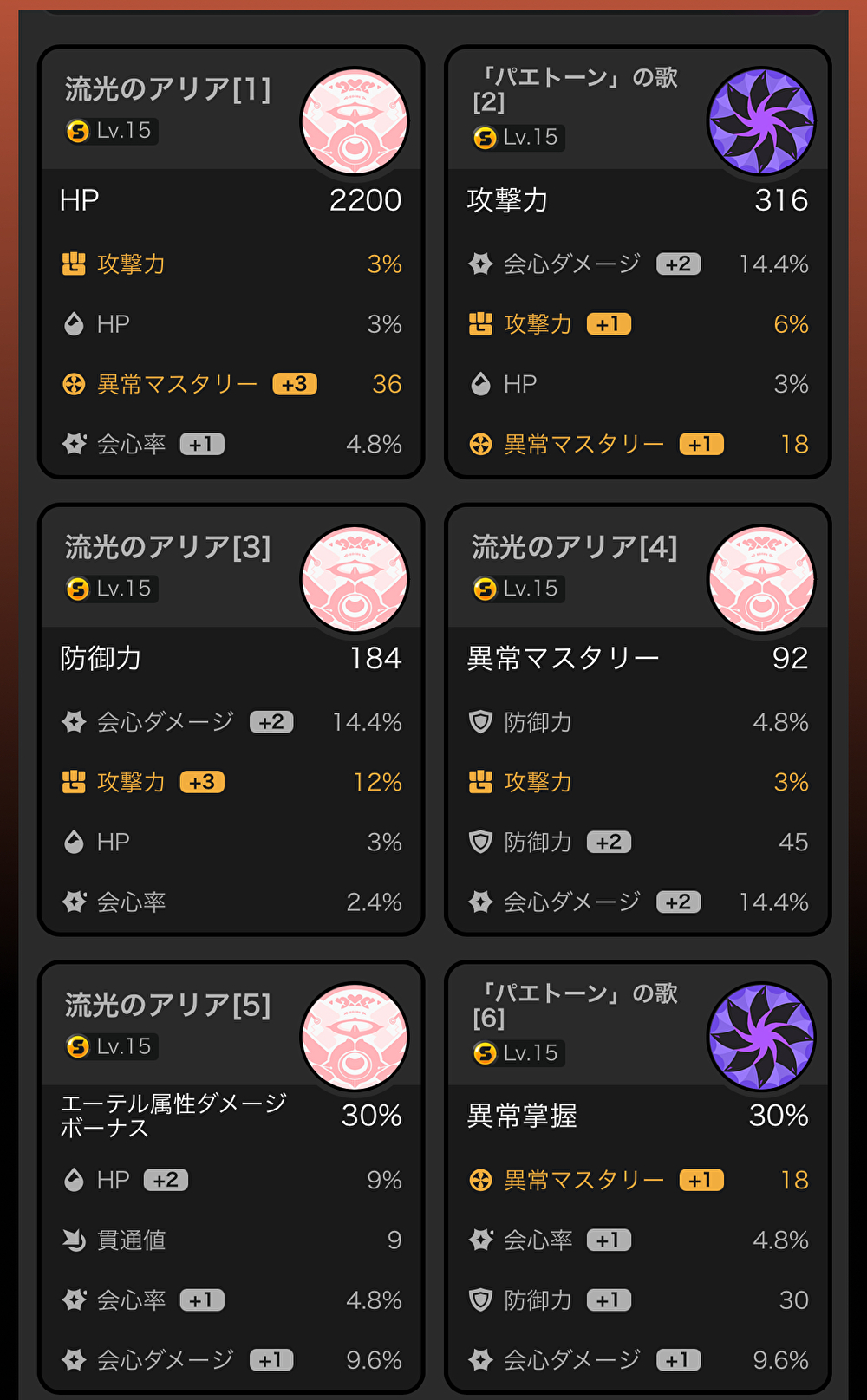The image size is (867, 1400).
Task: Open the 流光のアリア[1] HP disc card
Action: [x=231, y=262]
